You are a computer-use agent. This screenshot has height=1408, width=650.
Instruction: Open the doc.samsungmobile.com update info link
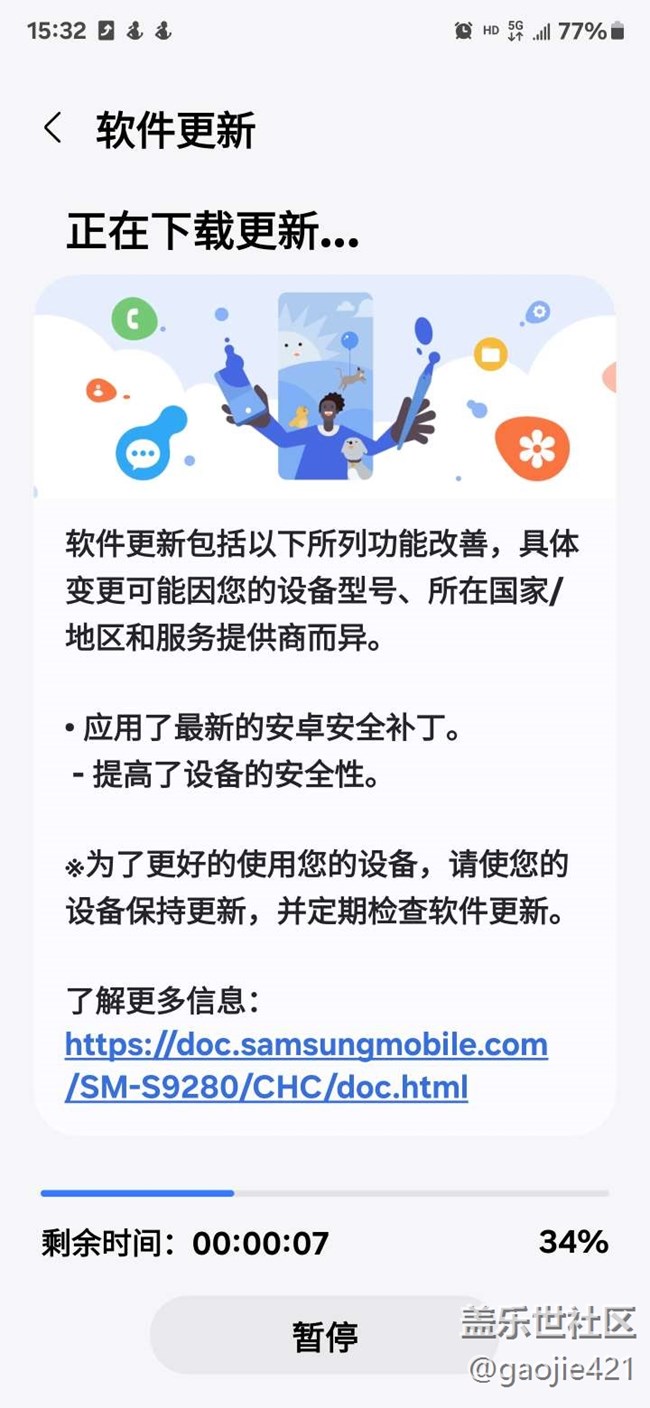pos(306,1066)
